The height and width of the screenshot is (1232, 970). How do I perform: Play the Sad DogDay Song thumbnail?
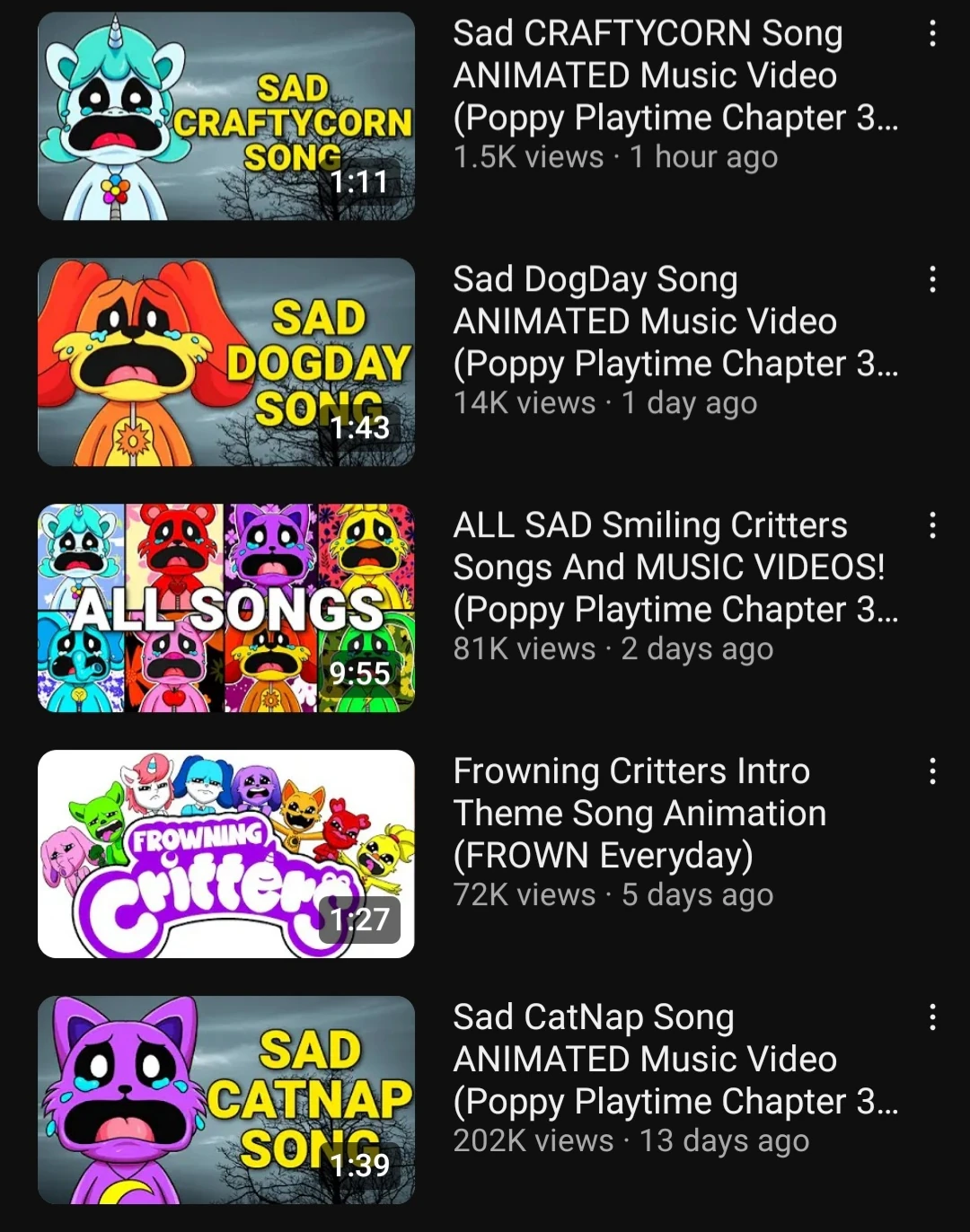(226, 361)
